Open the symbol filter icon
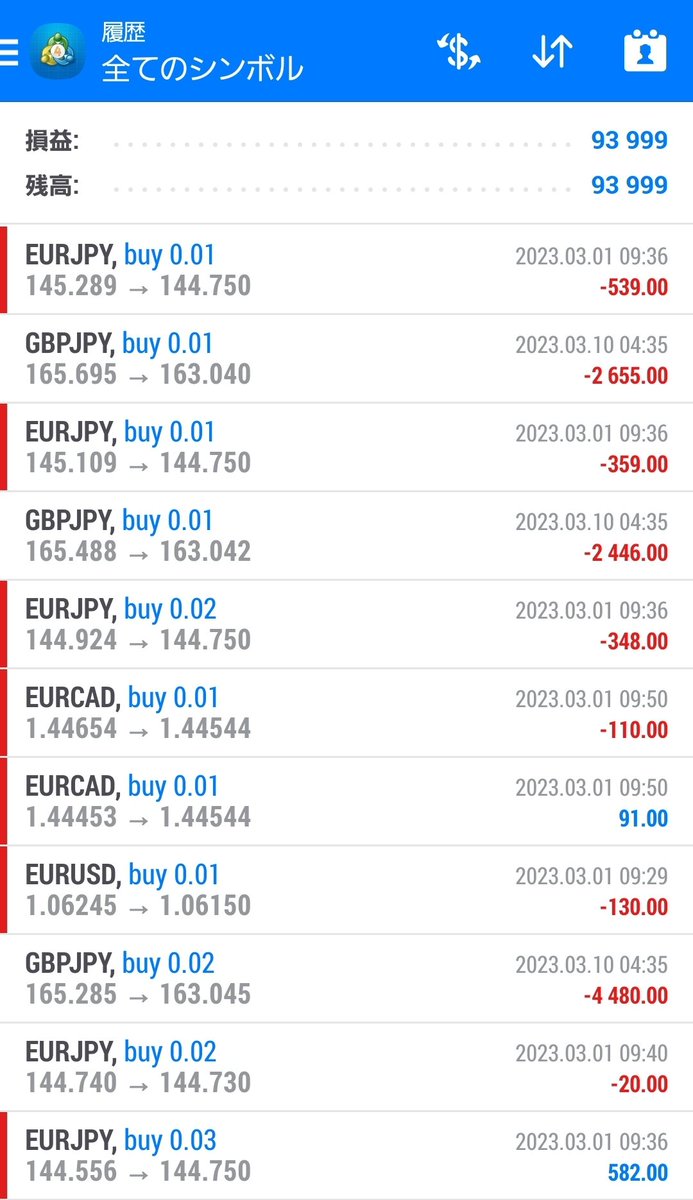The width and height of the screenshot is (693, 1200). 459,52
